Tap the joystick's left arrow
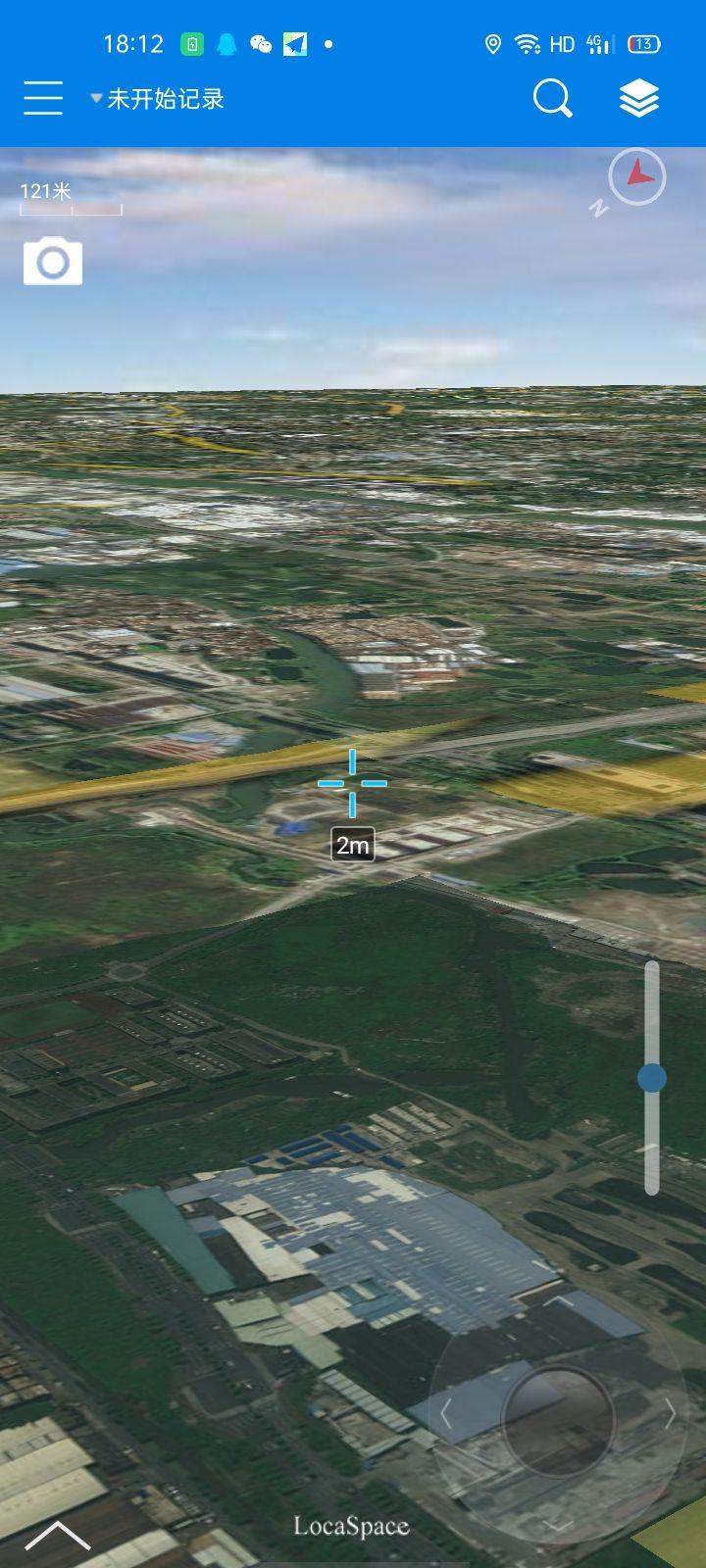The image size is (706, 1568). [x=446, y=1414]
